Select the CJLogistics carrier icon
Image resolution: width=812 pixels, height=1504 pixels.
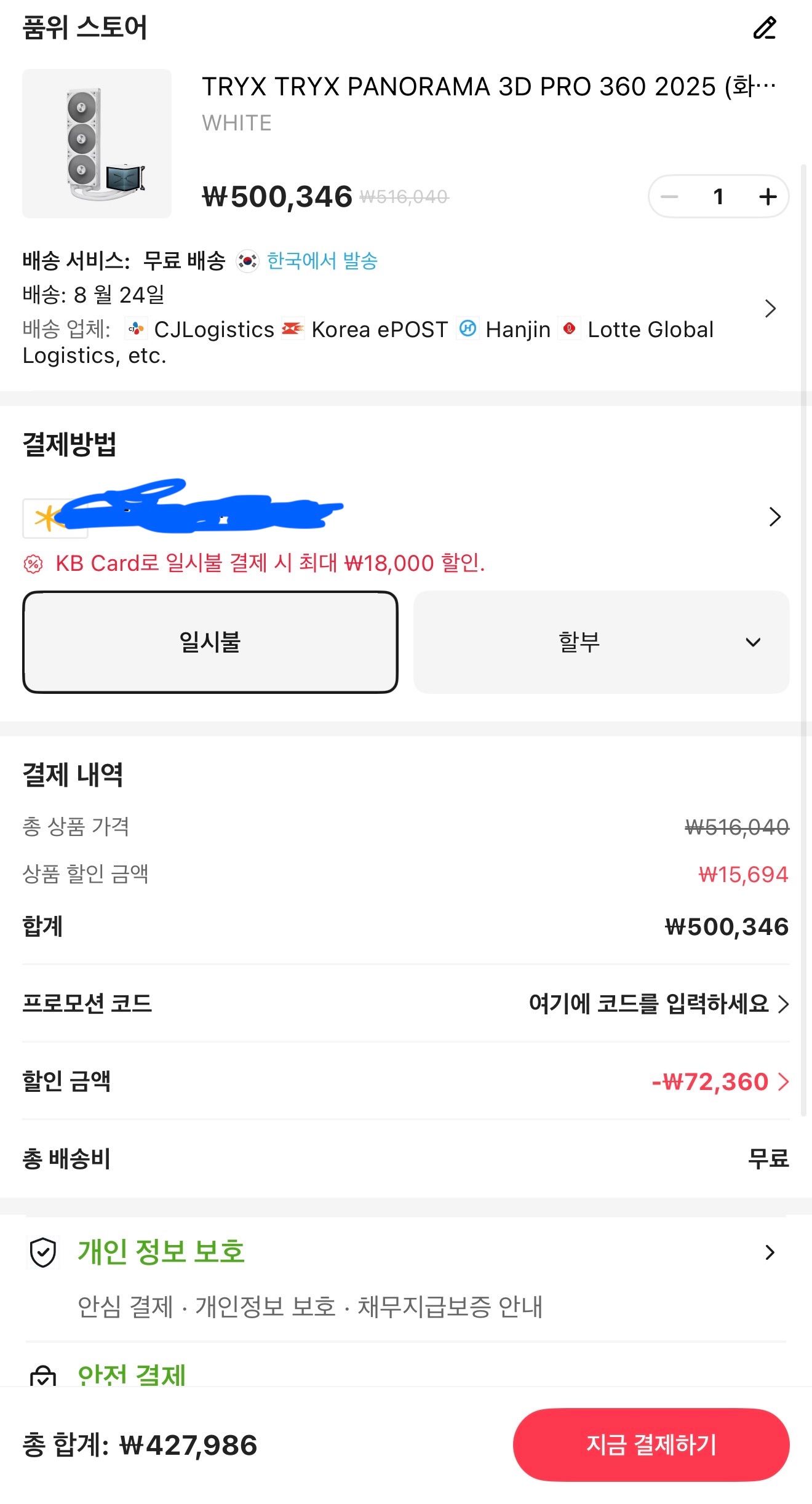click(135, 329)
